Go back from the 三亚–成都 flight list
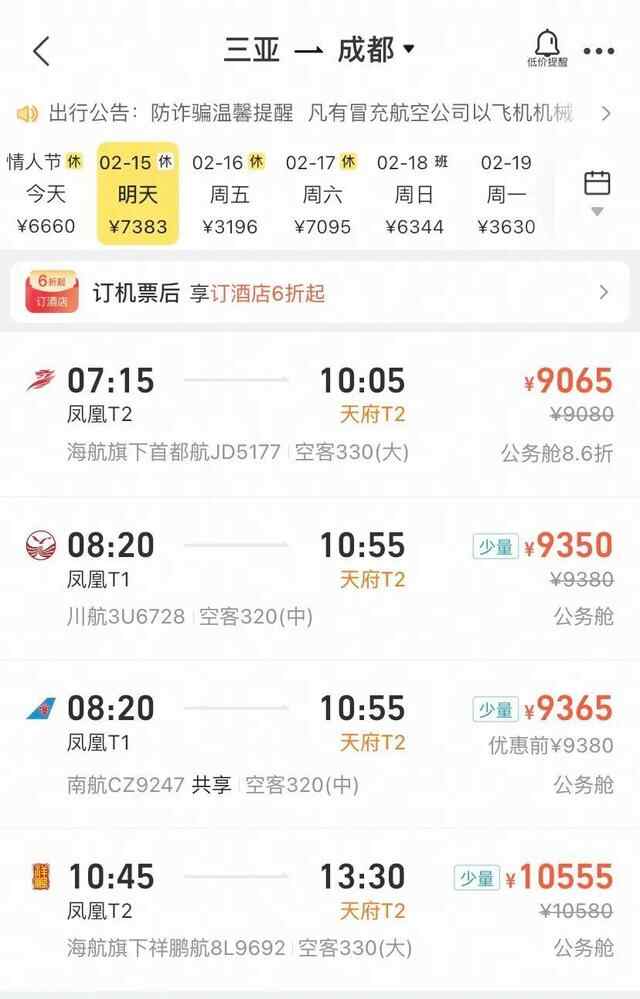 click(41, 51)
